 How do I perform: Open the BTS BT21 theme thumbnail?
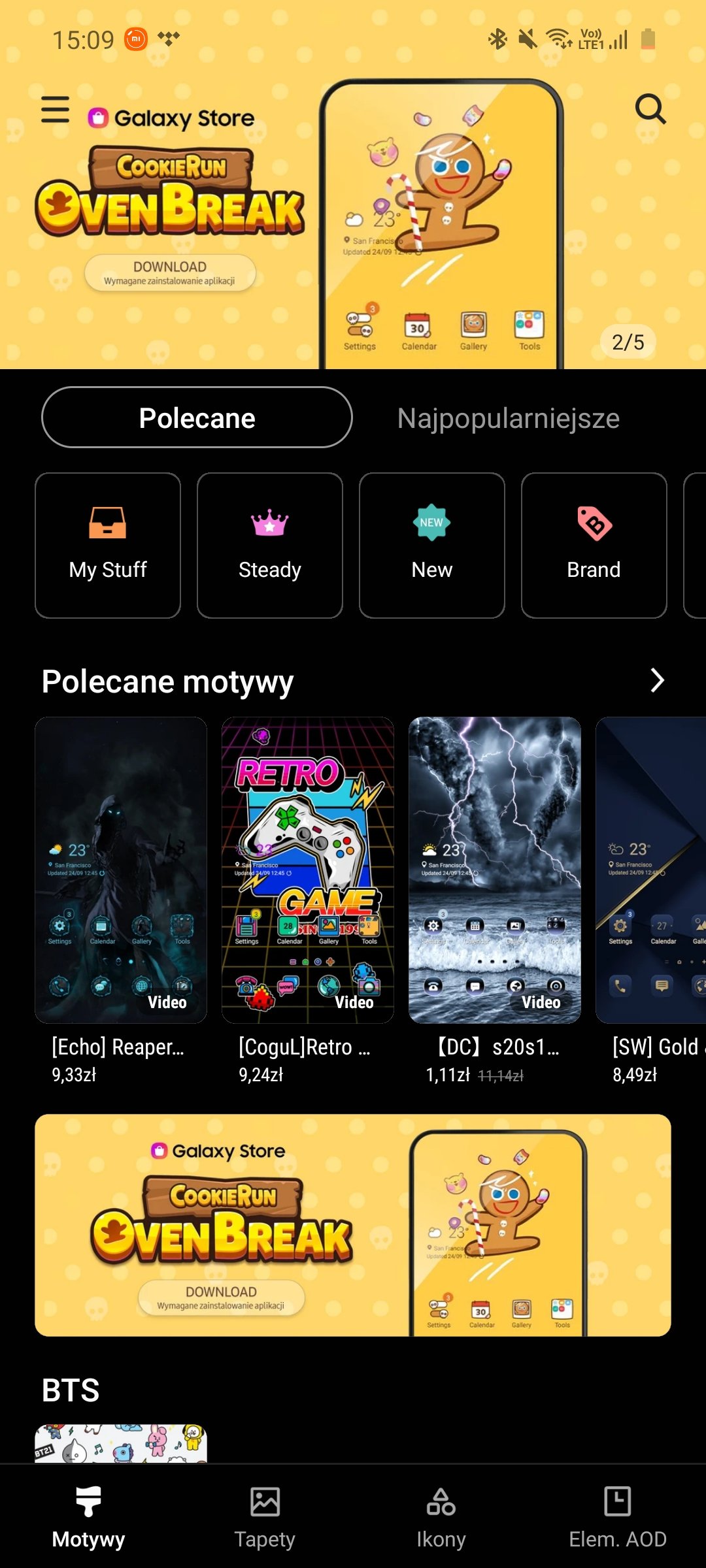coord(121,1443)
